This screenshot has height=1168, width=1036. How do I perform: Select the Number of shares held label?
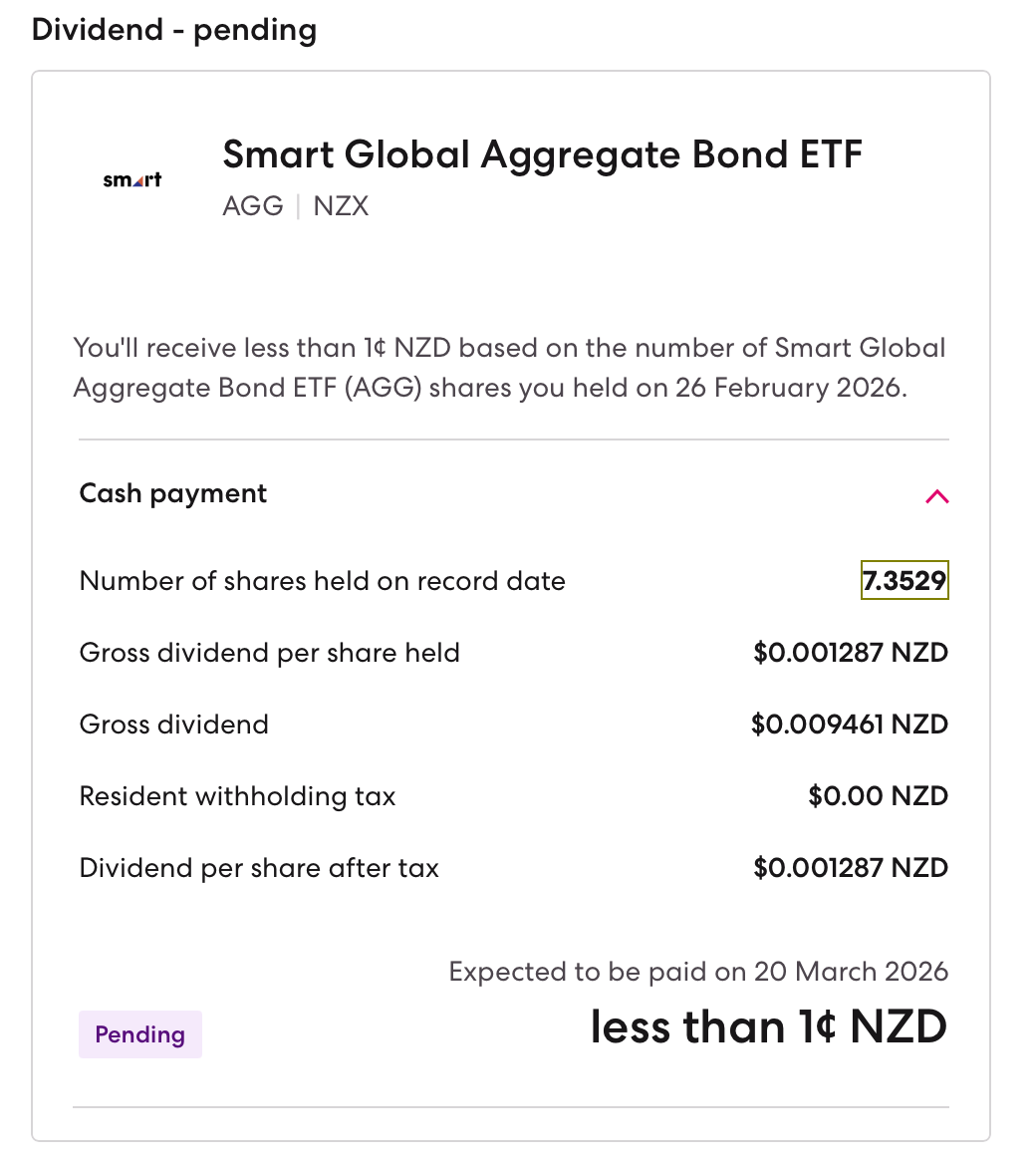click(321, 580)
